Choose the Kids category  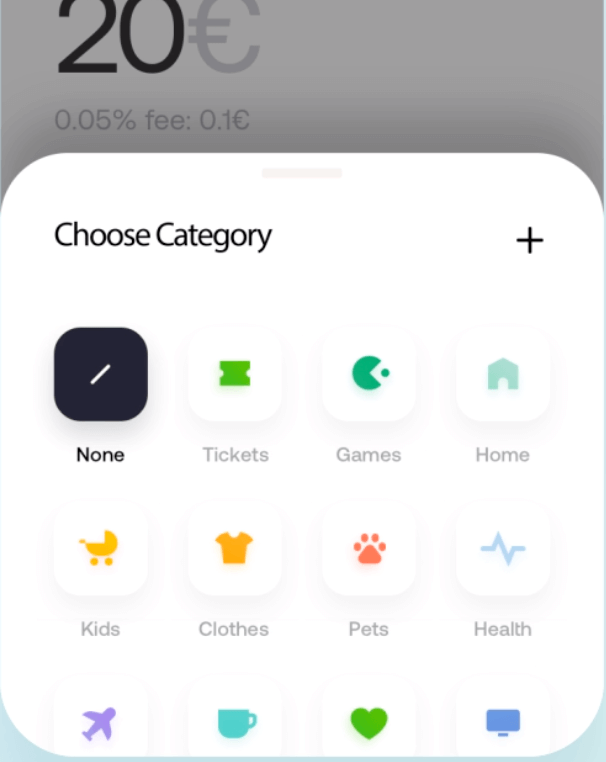click(x=101, y=548)
